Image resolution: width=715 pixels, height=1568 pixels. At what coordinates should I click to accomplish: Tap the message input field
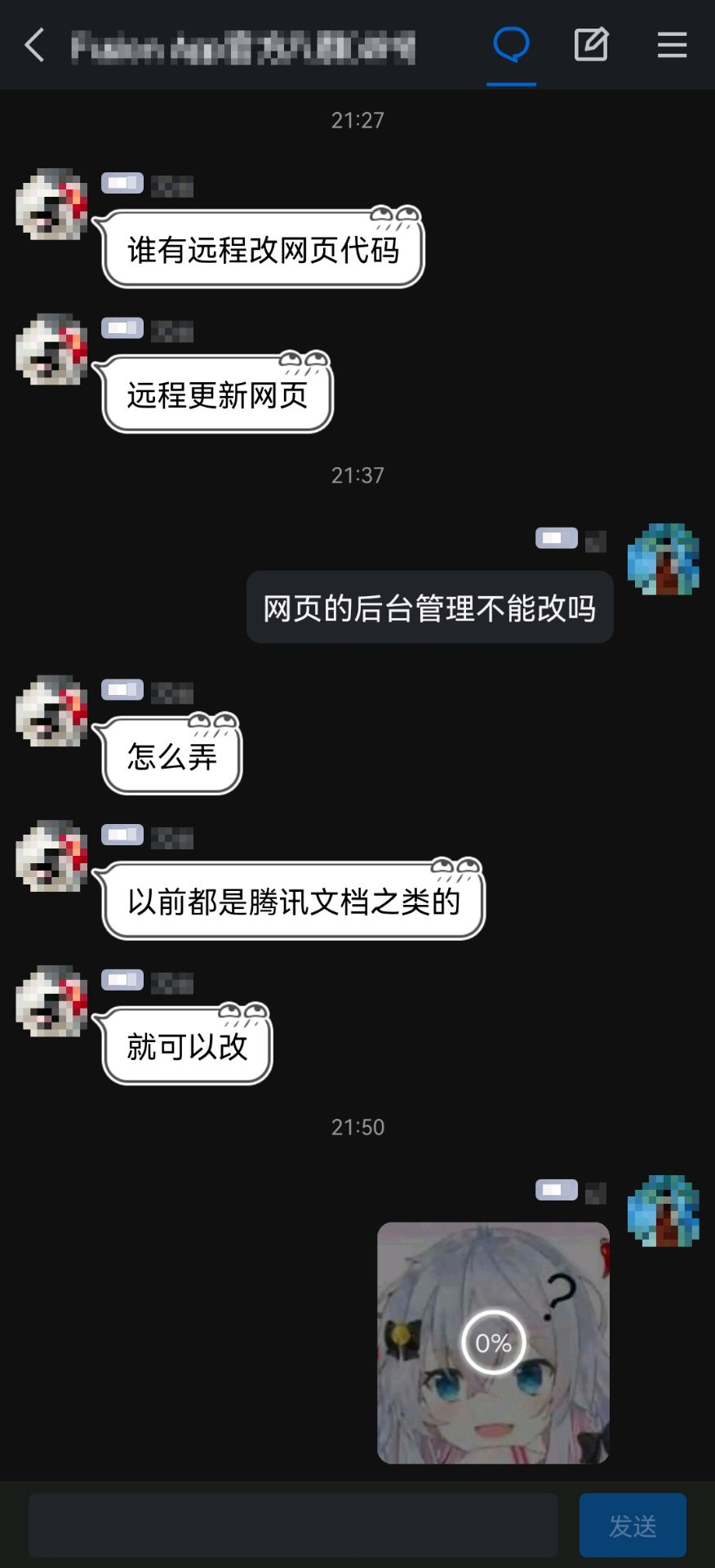(x=293, y=1525)
